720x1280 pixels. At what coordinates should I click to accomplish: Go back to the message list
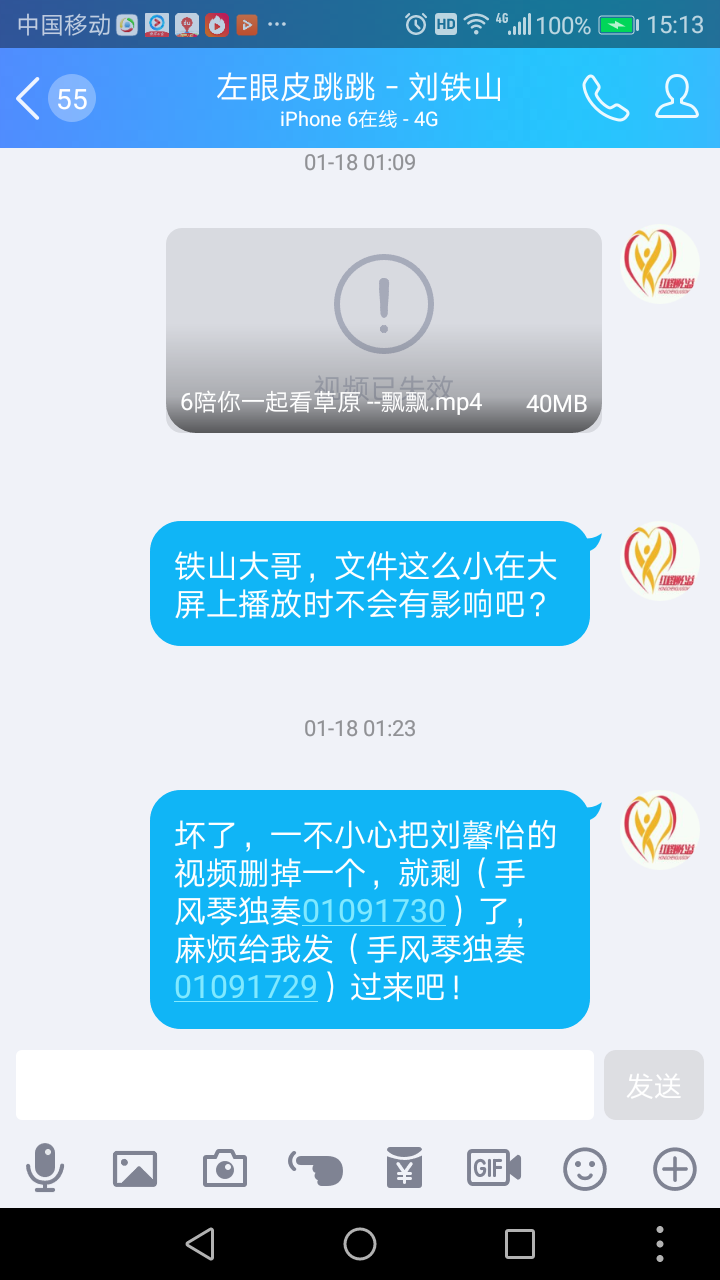(54, 99)
